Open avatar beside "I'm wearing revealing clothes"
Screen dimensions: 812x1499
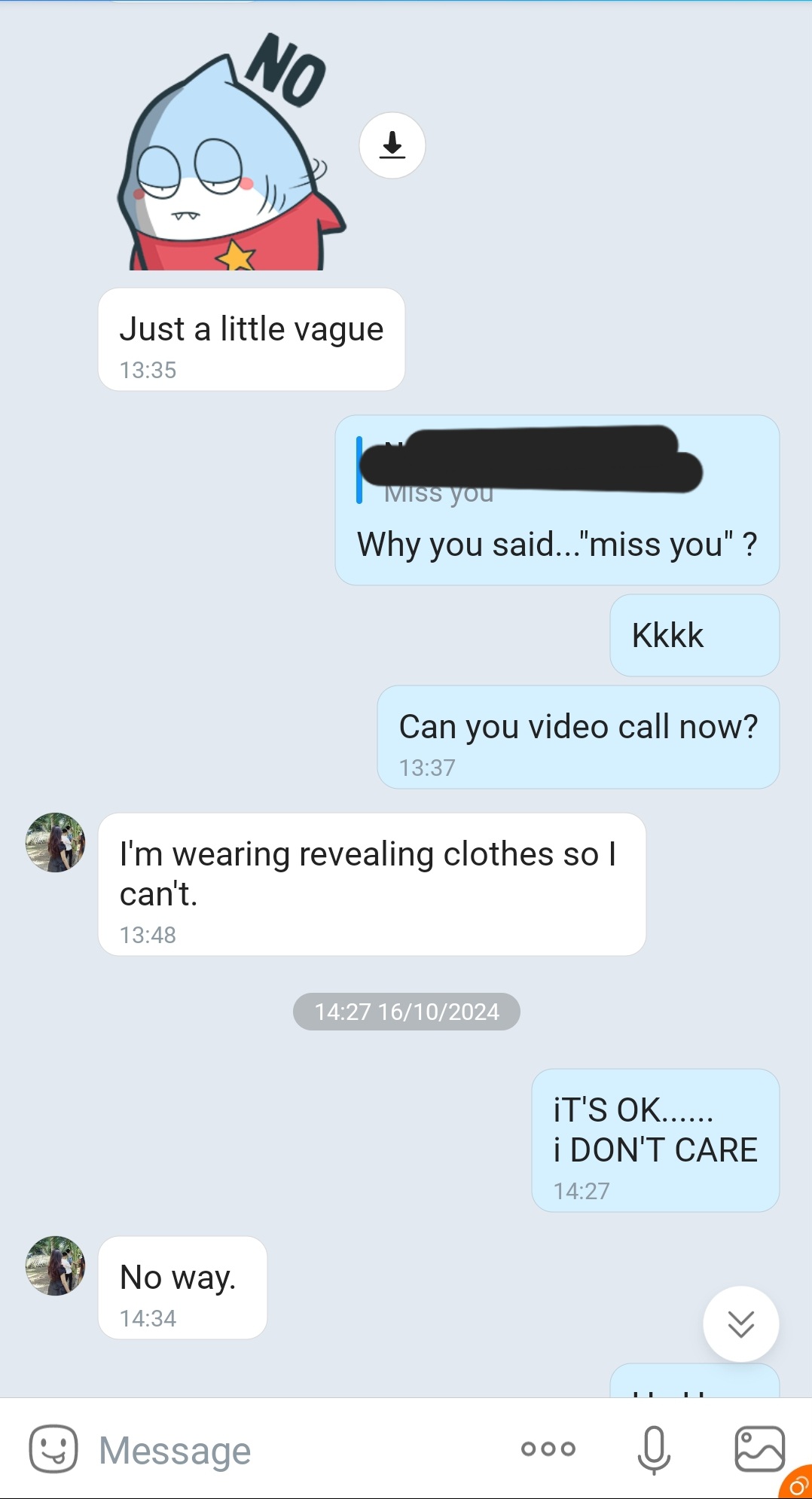(x=56, y=842)
